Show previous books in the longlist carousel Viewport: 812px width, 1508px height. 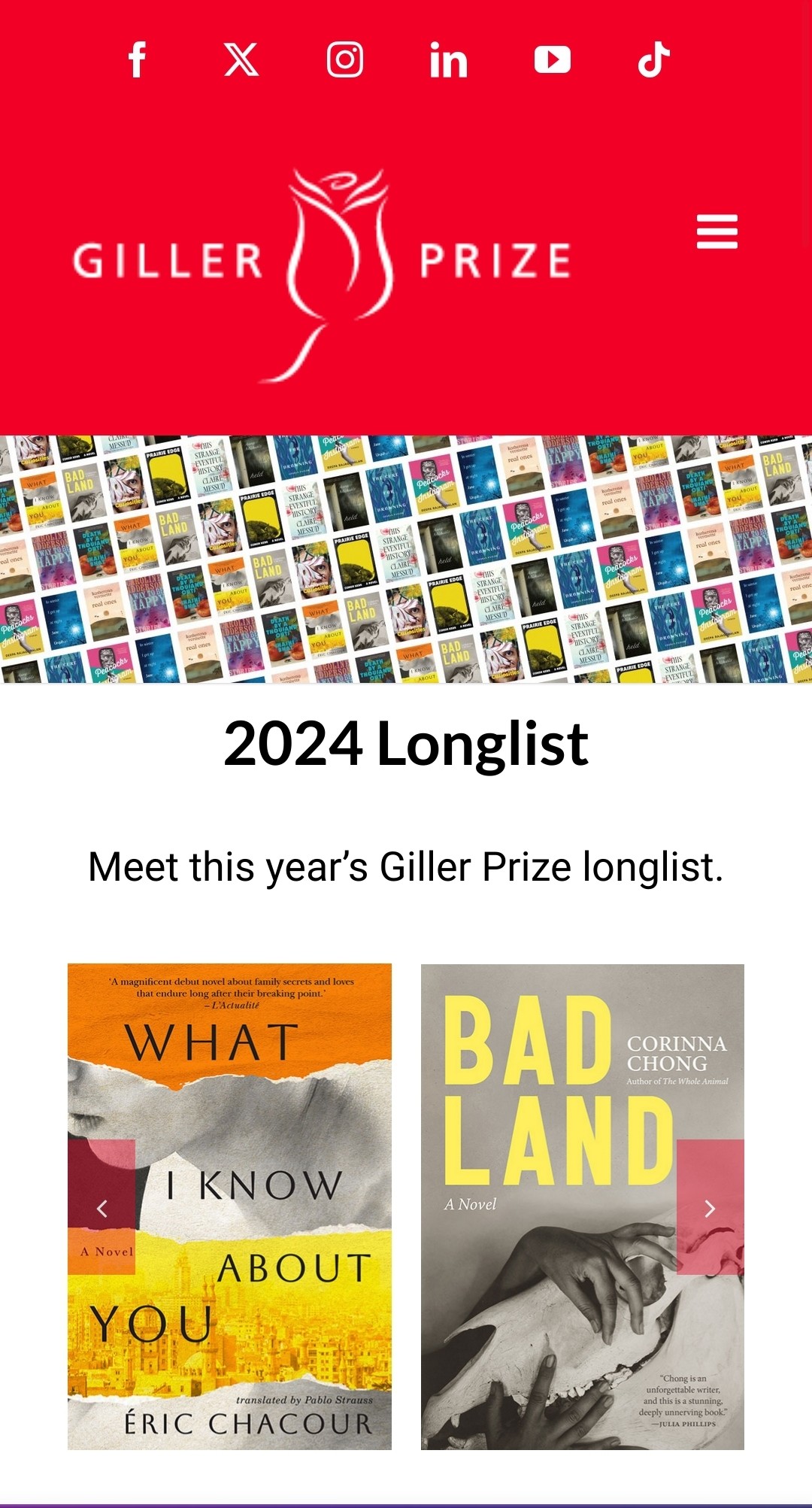tap(101, 1208)
